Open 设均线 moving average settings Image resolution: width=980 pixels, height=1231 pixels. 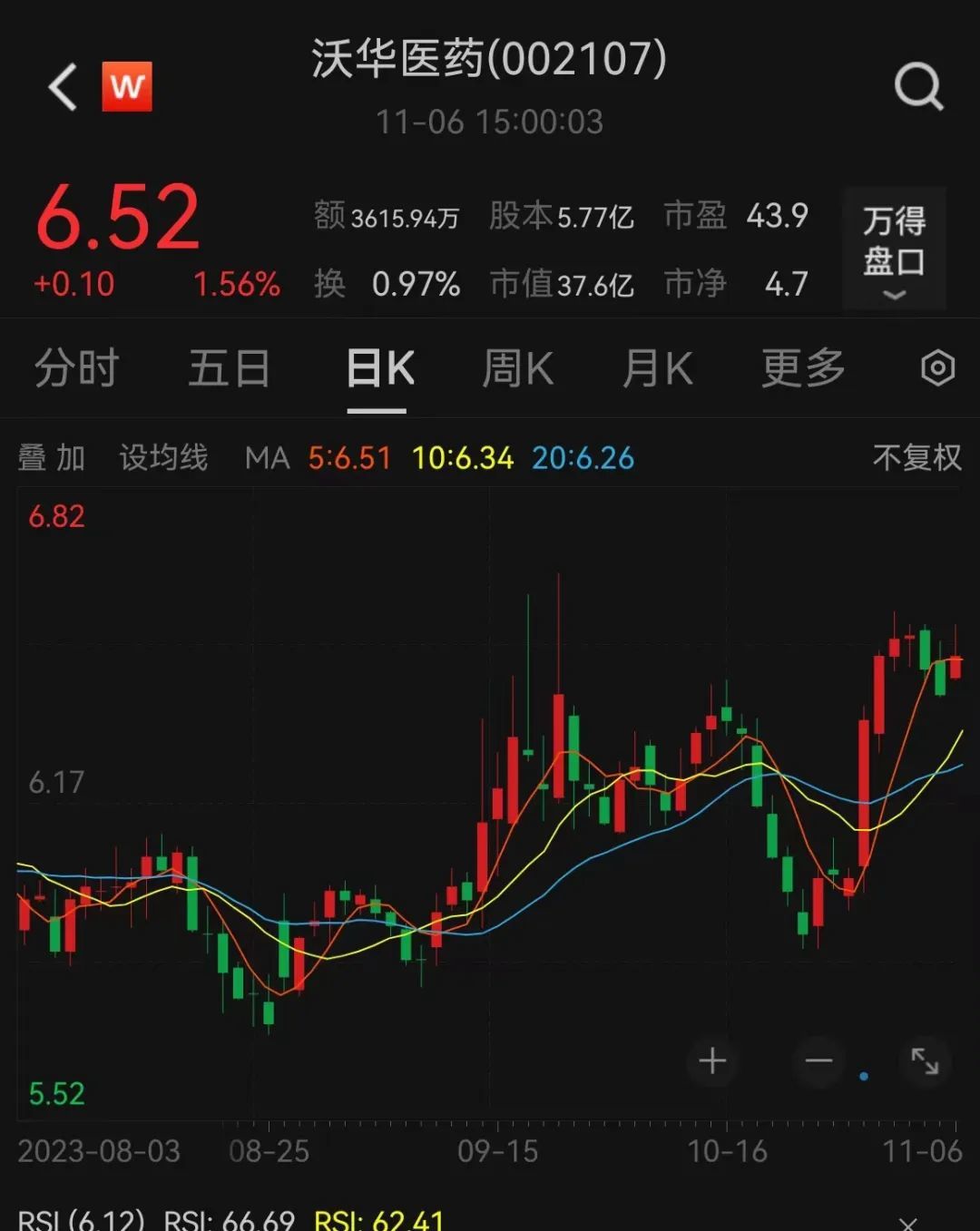click(x=163, y=457)
